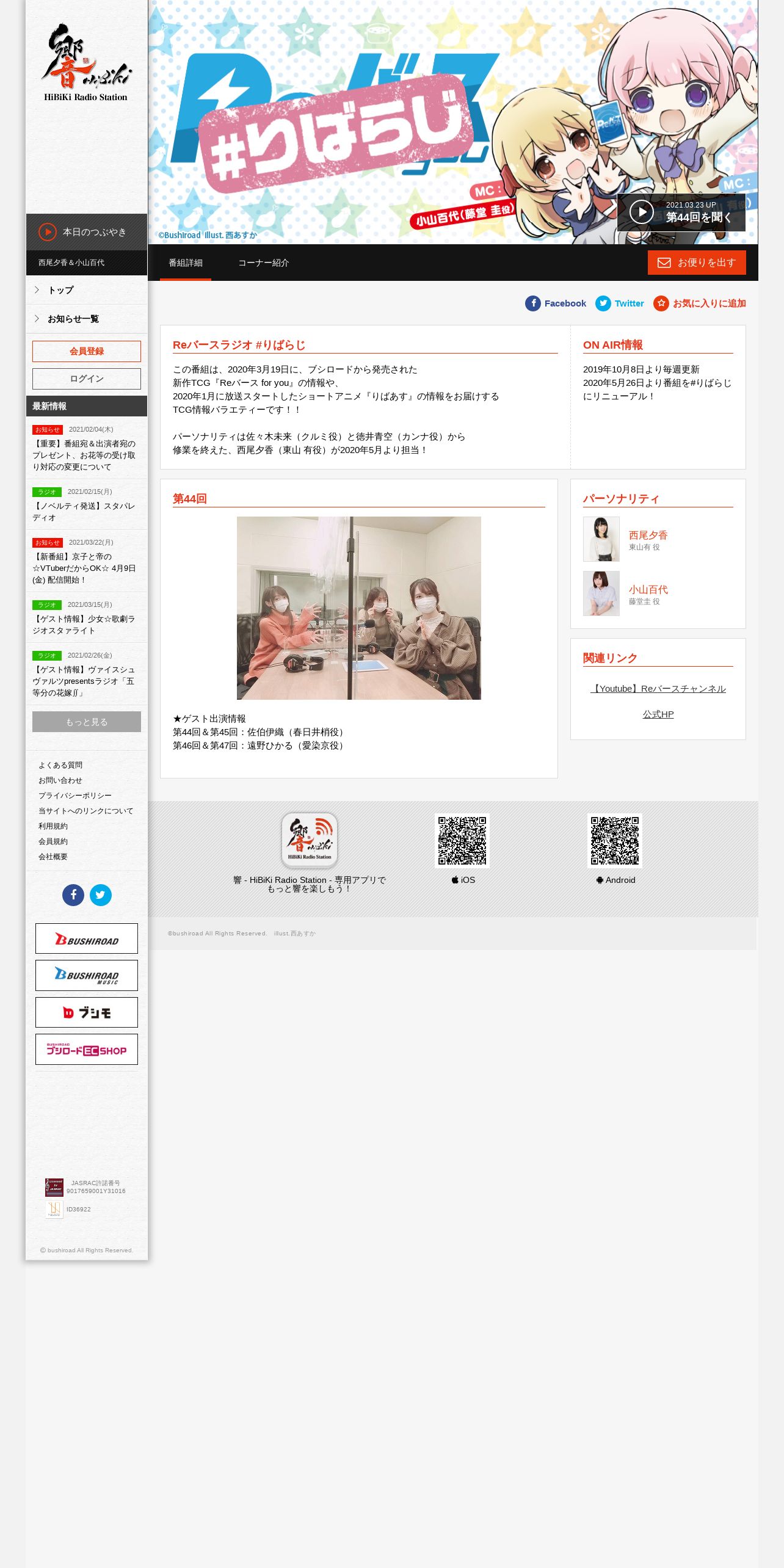This screenshot has height=1568, width=784.
Task: Share the program on Twitter
Action: coord(620,303)
